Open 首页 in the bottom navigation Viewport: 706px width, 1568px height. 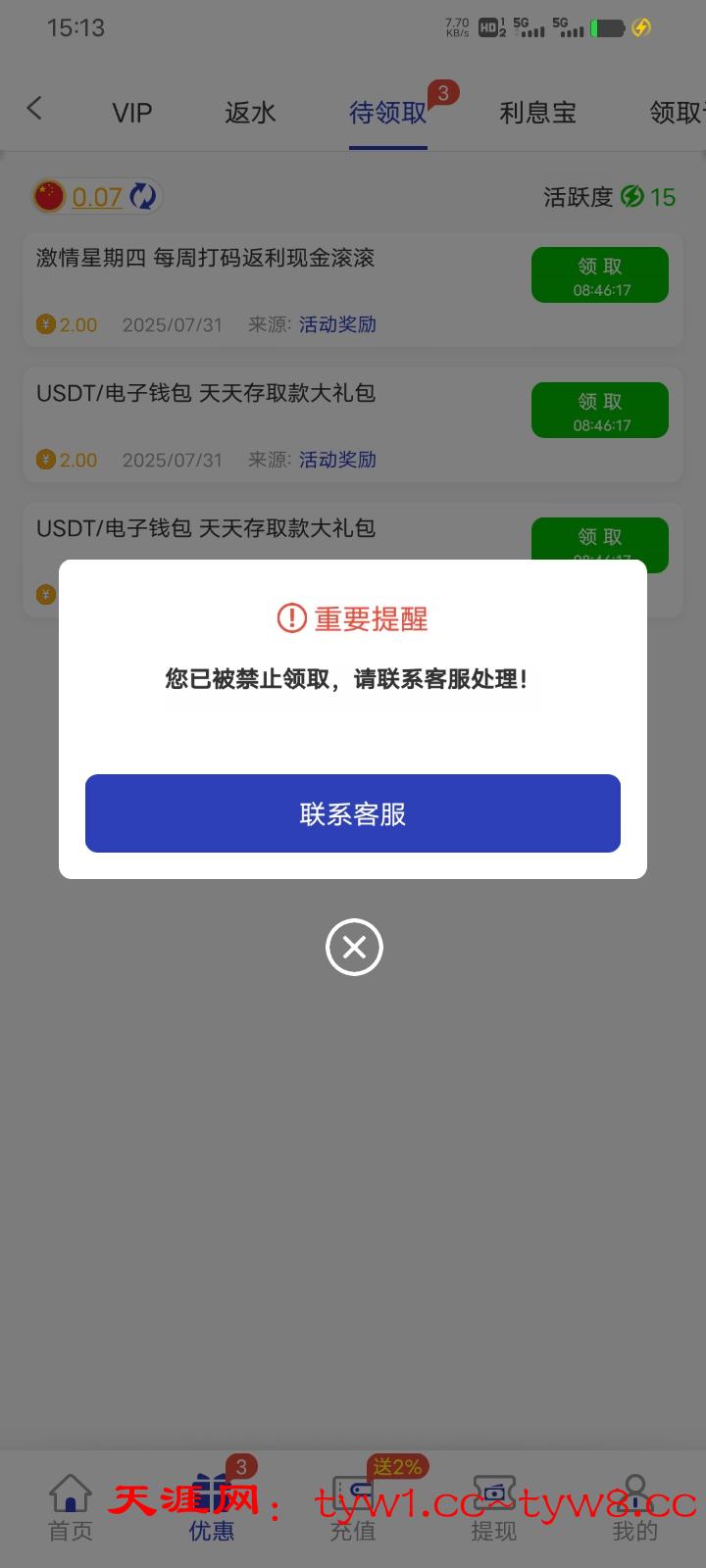coord(71,1507)
